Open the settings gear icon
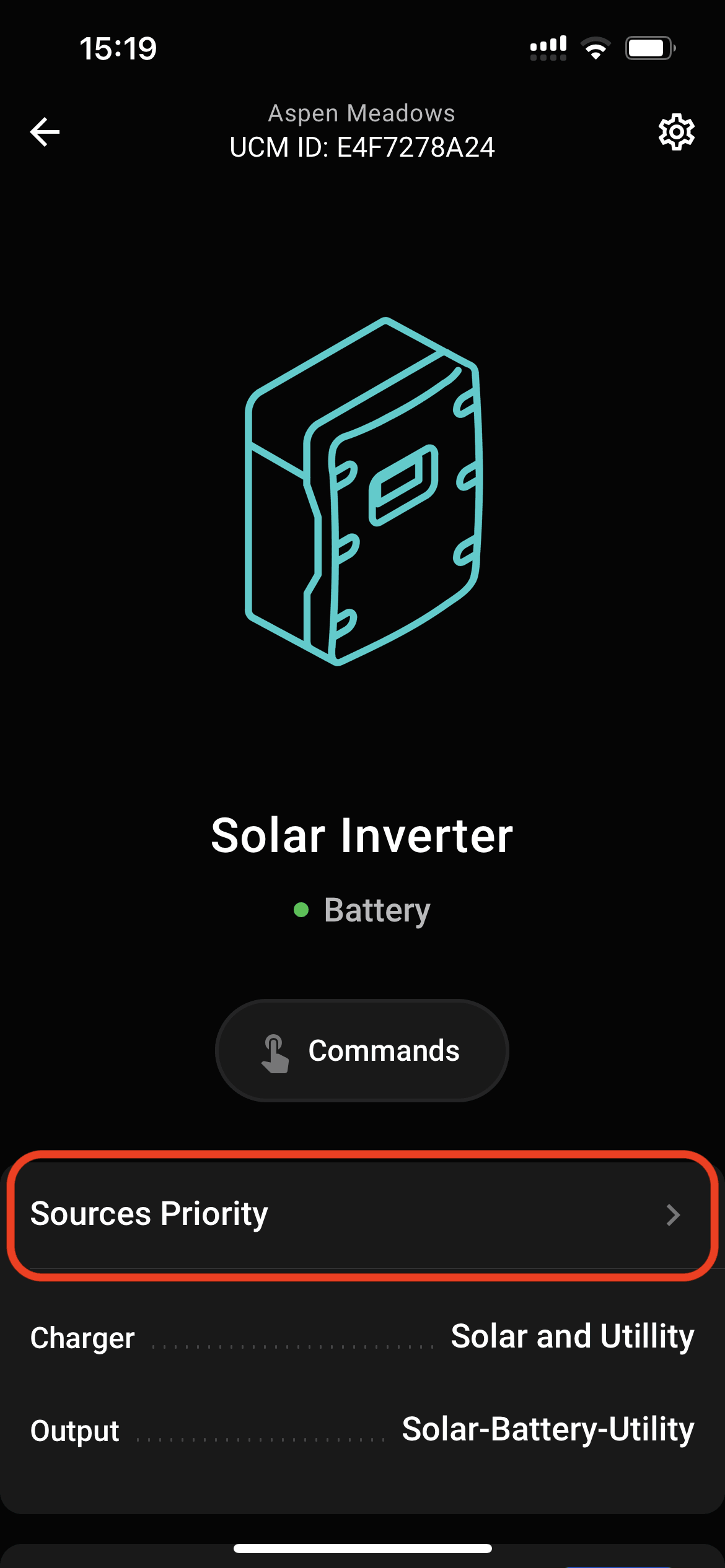The image size is (725, 1568). pyautogui.click(x=676, y=131)
